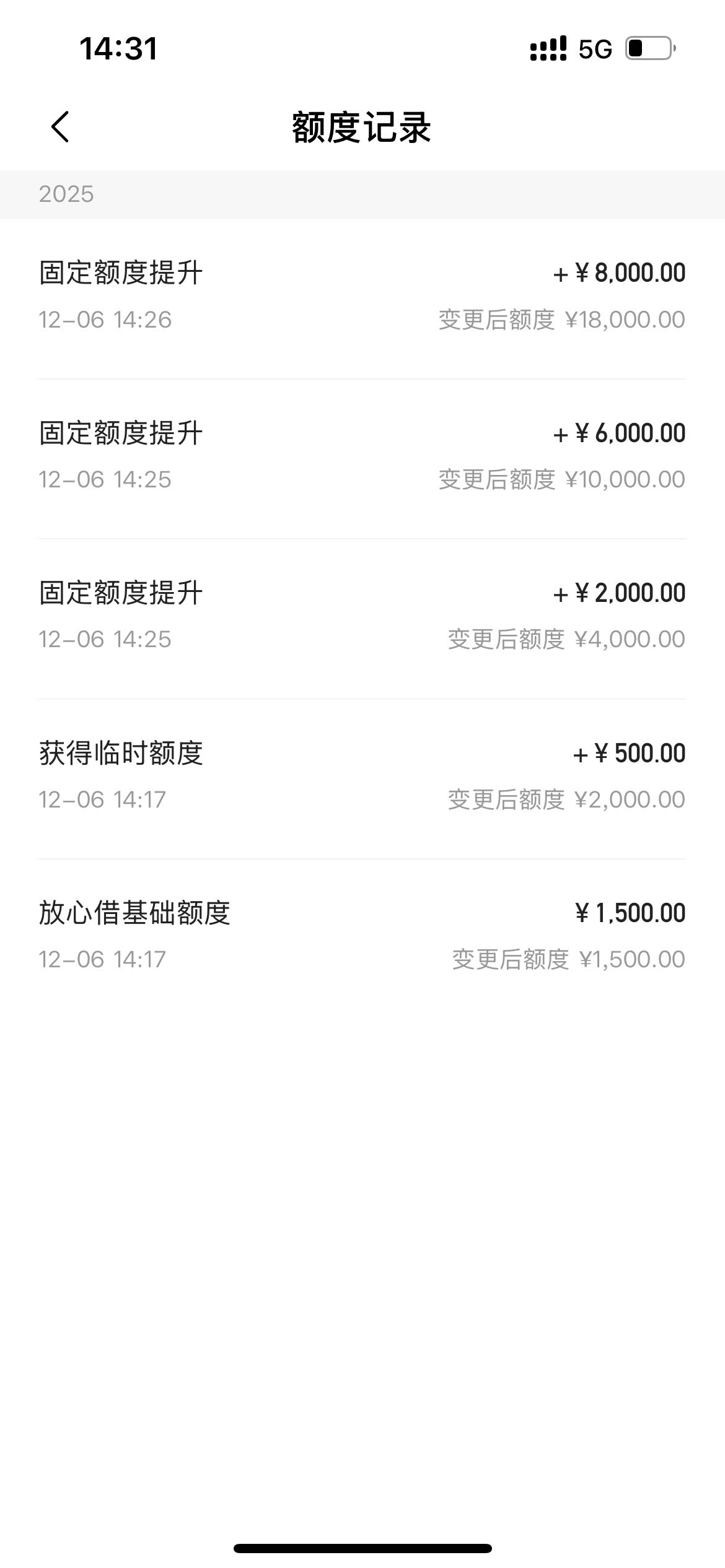725x1568 pixels.
Task: Go back from the 额度记录 page
Action: (x=60, y=128)
